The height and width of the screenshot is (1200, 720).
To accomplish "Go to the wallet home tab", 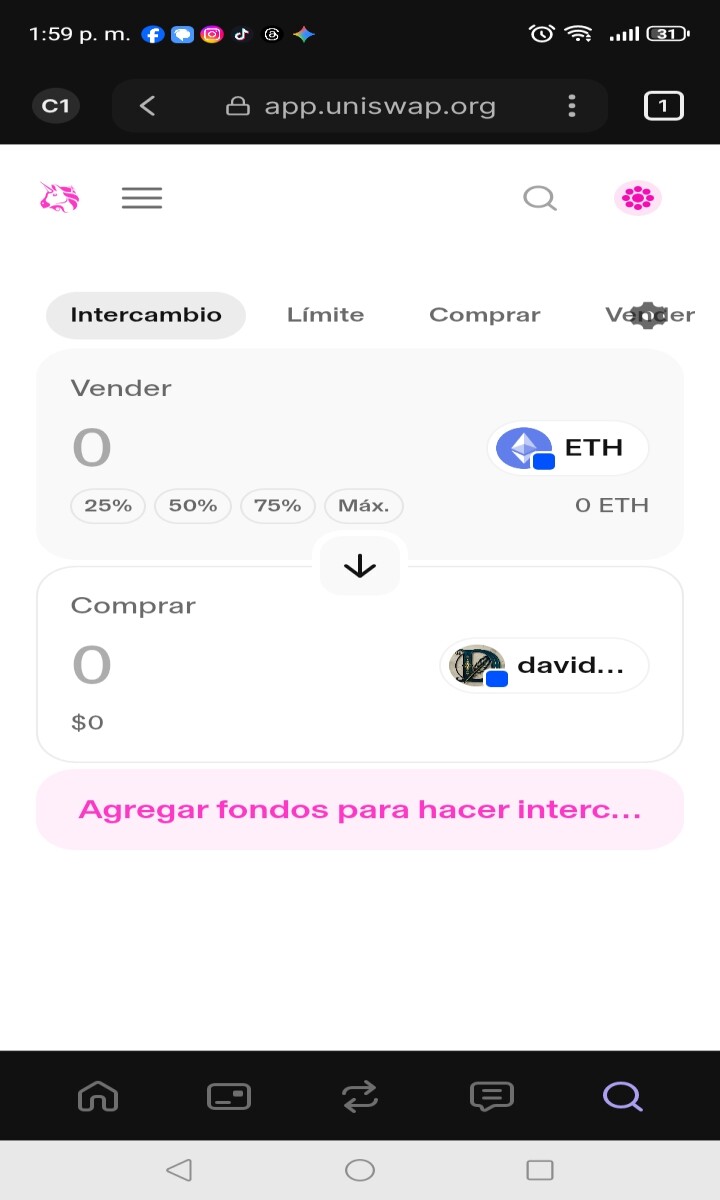I will click(x=98, y=1097).
